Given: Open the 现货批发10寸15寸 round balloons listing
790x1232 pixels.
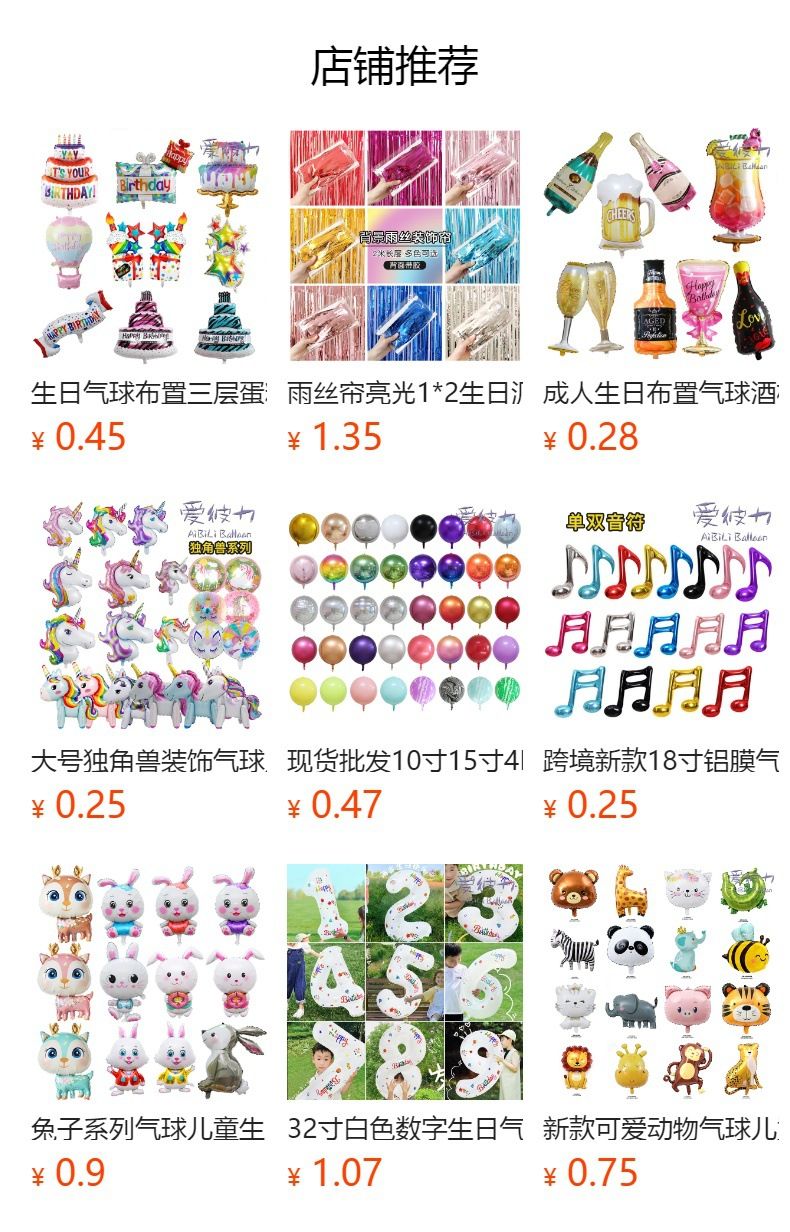Looking at the screenshot, I should click(405, 659).
